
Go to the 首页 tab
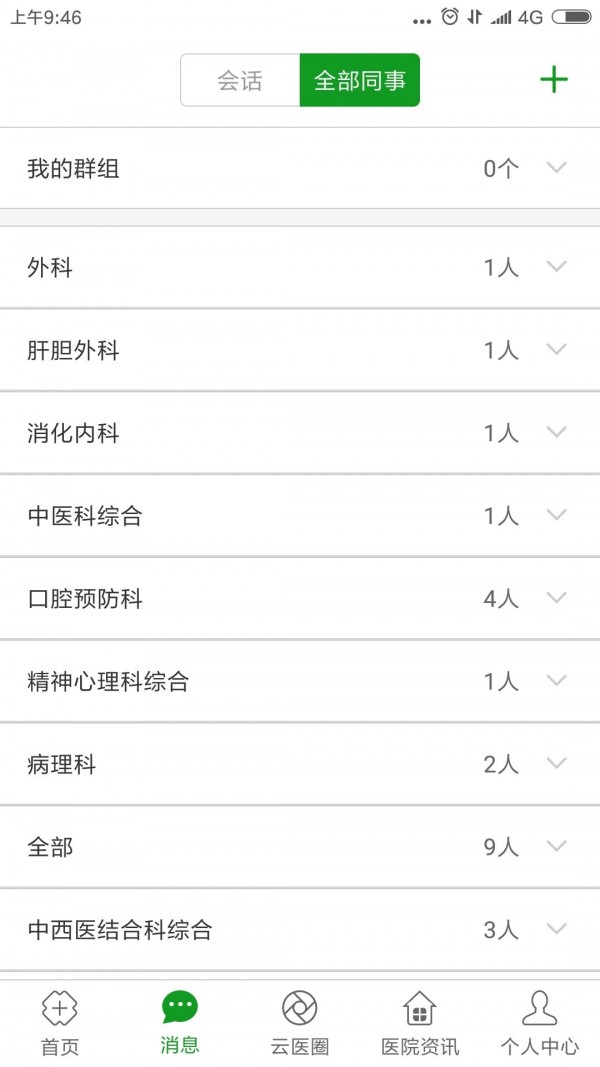click(x=60, y=1023)
